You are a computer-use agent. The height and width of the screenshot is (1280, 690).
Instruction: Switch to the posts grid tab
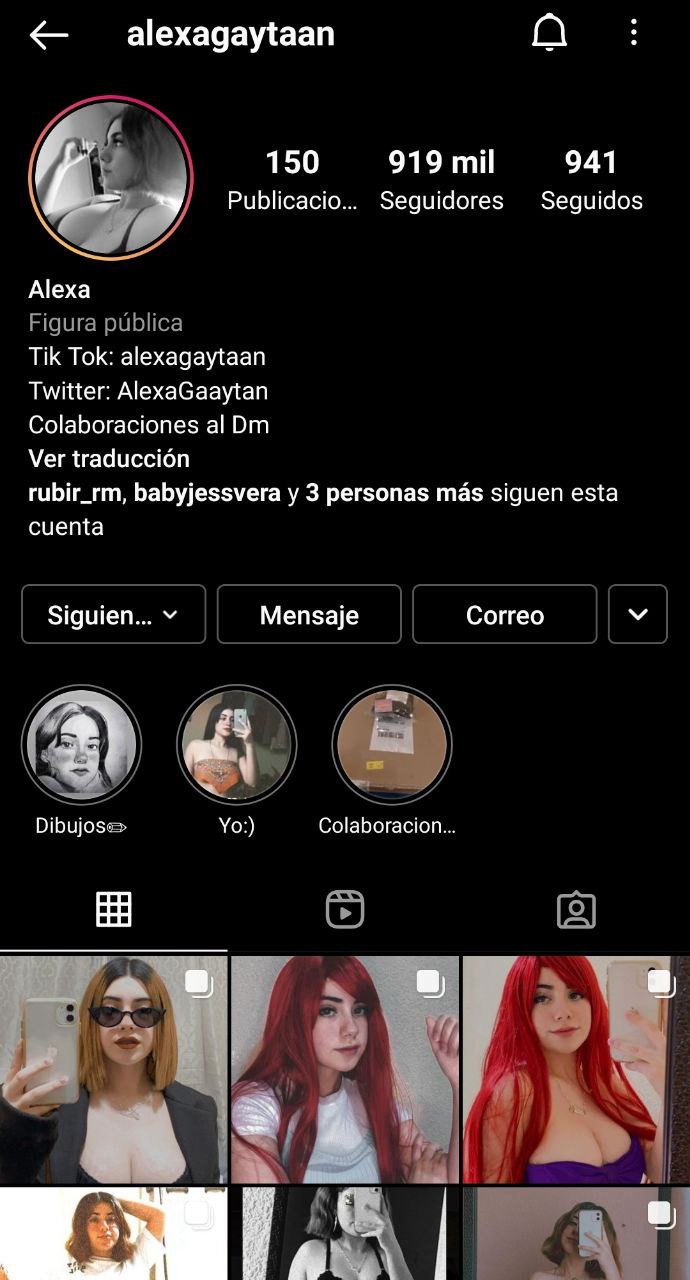pos(113,909)
